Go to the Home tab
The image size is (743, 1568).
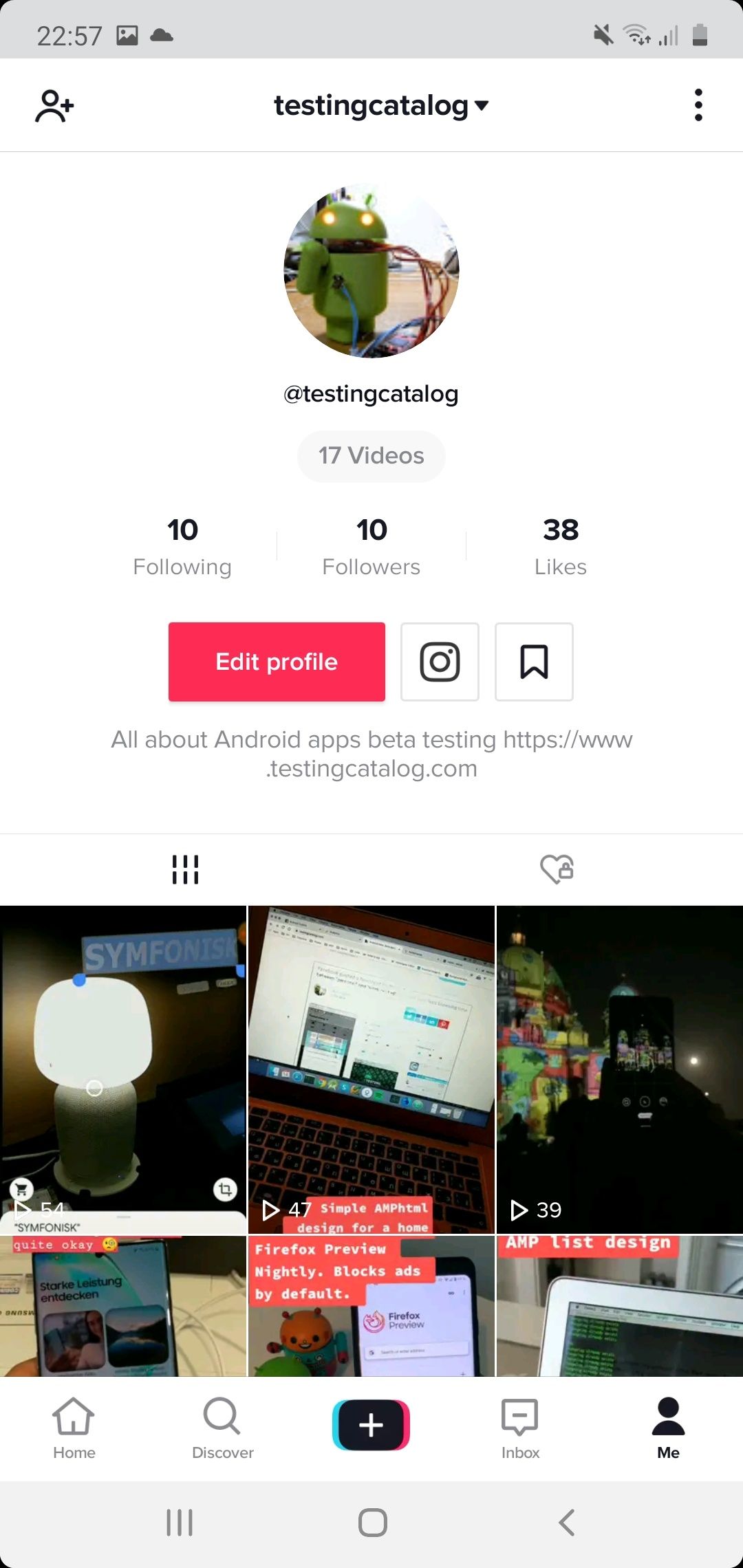click(74, 1428)
